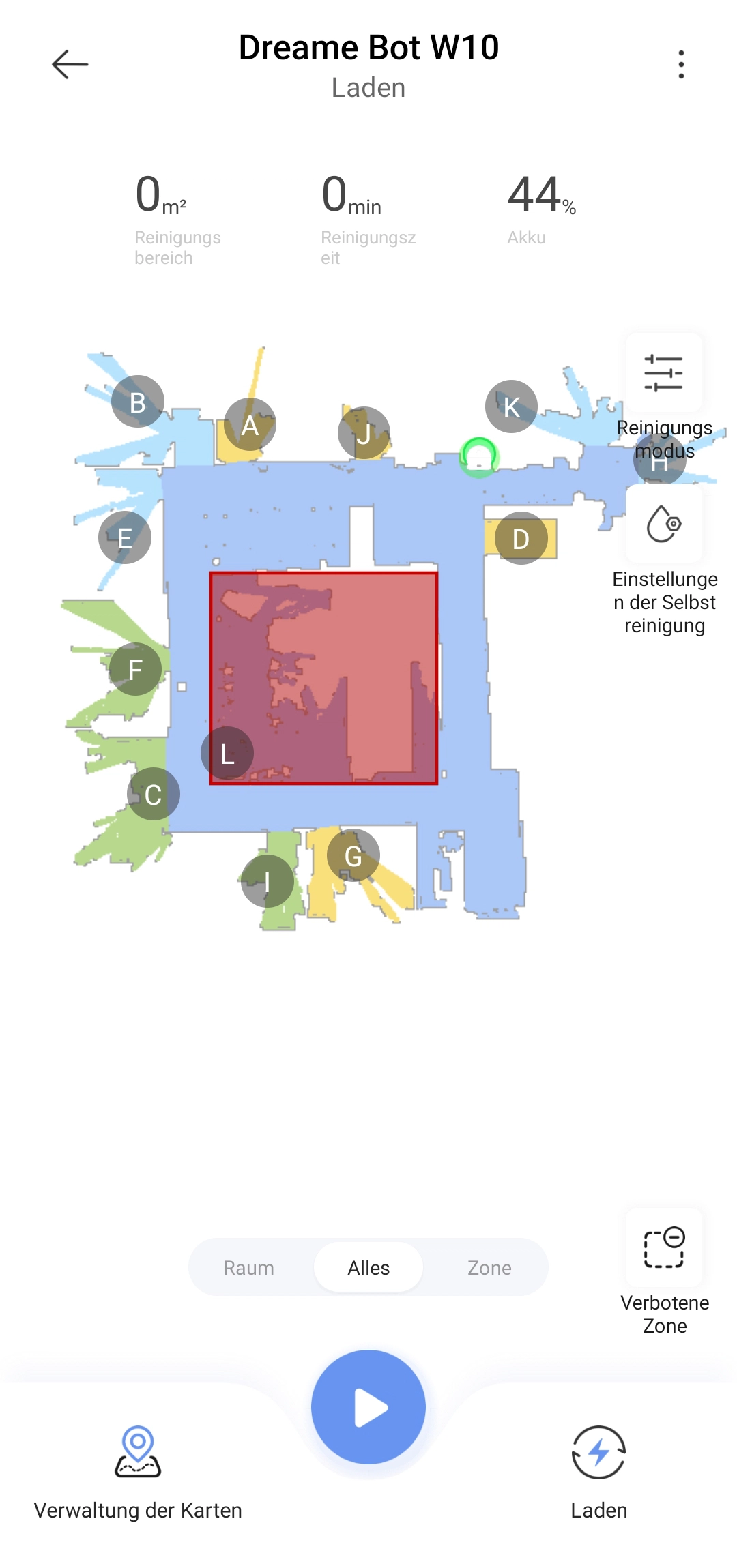737x1568 pixels.
Task: Switch to the Raum tab
Action: coord(248,1268)
